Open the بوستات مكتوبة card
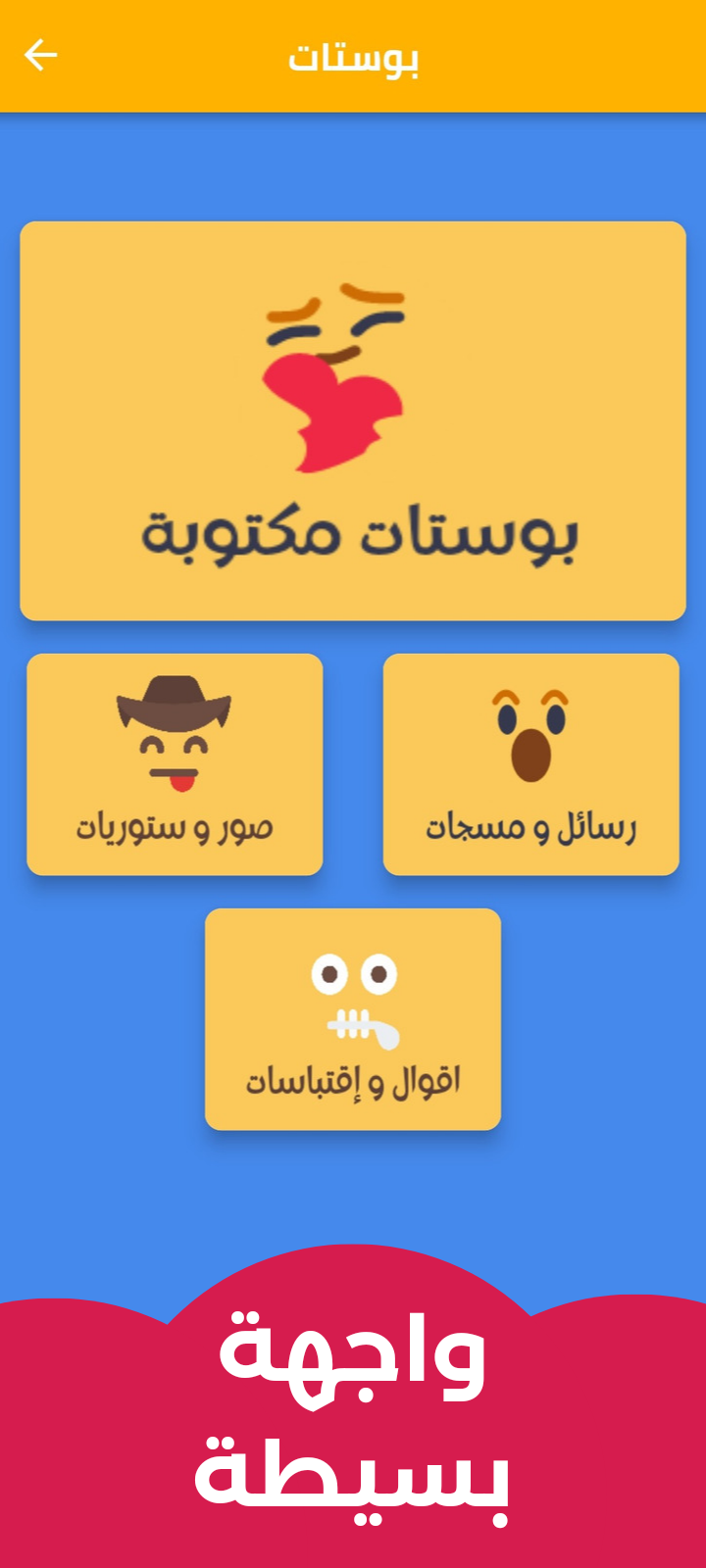 pos(353,420)
